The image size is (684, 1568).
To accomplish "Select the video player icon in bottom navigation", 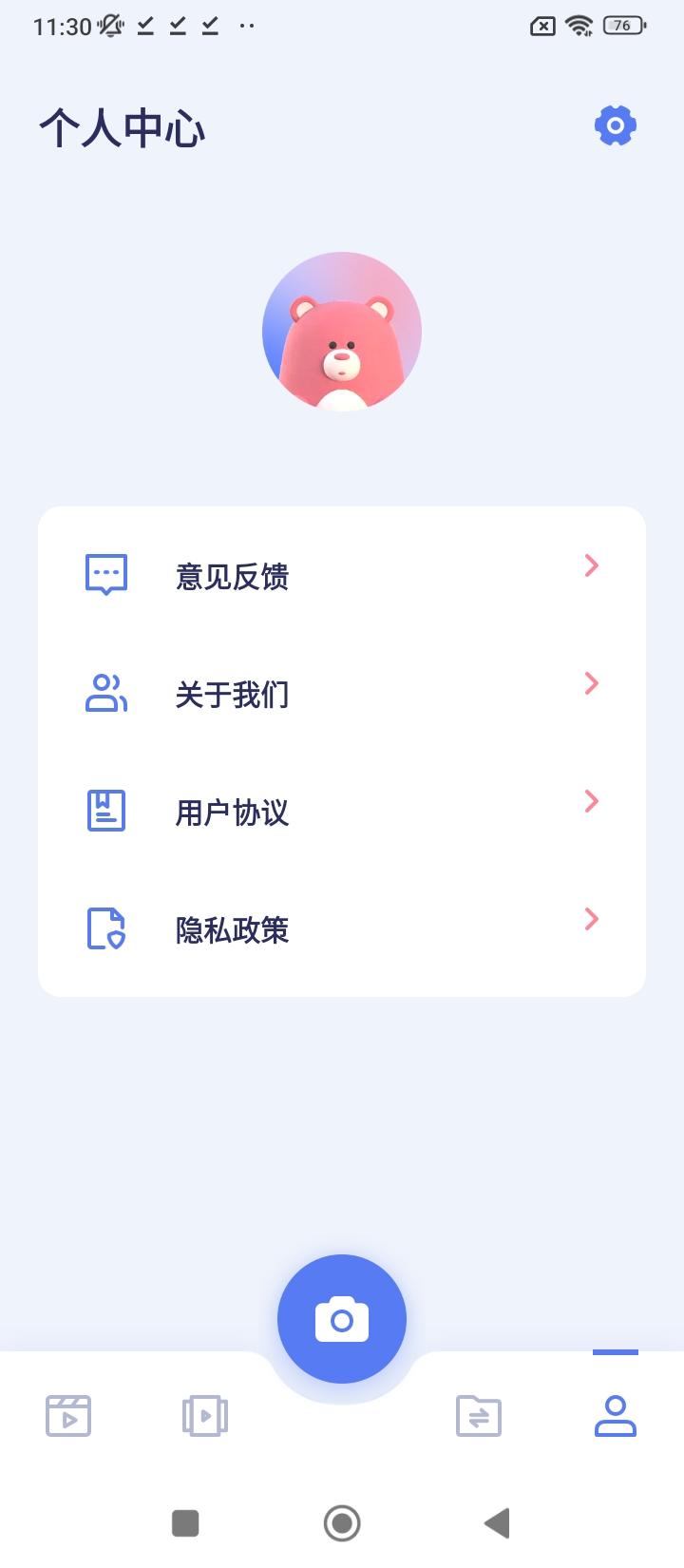I will click(x=205, y=1415).
